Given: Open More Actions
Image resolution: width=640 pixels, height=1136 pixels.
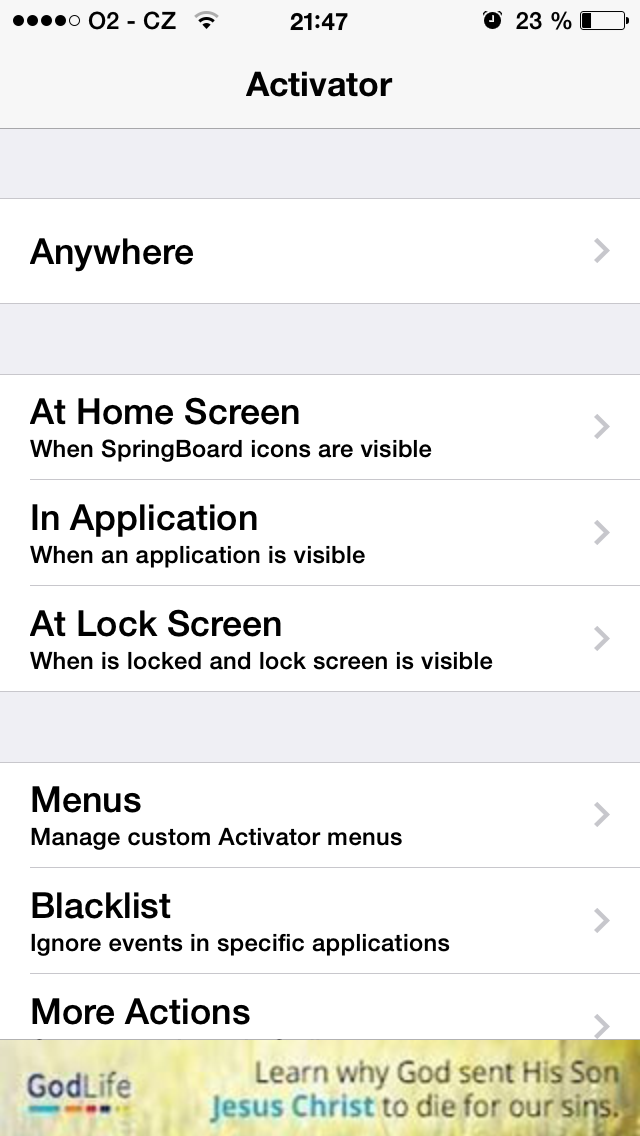Looking at the screenshot, I should [320, 1007].
